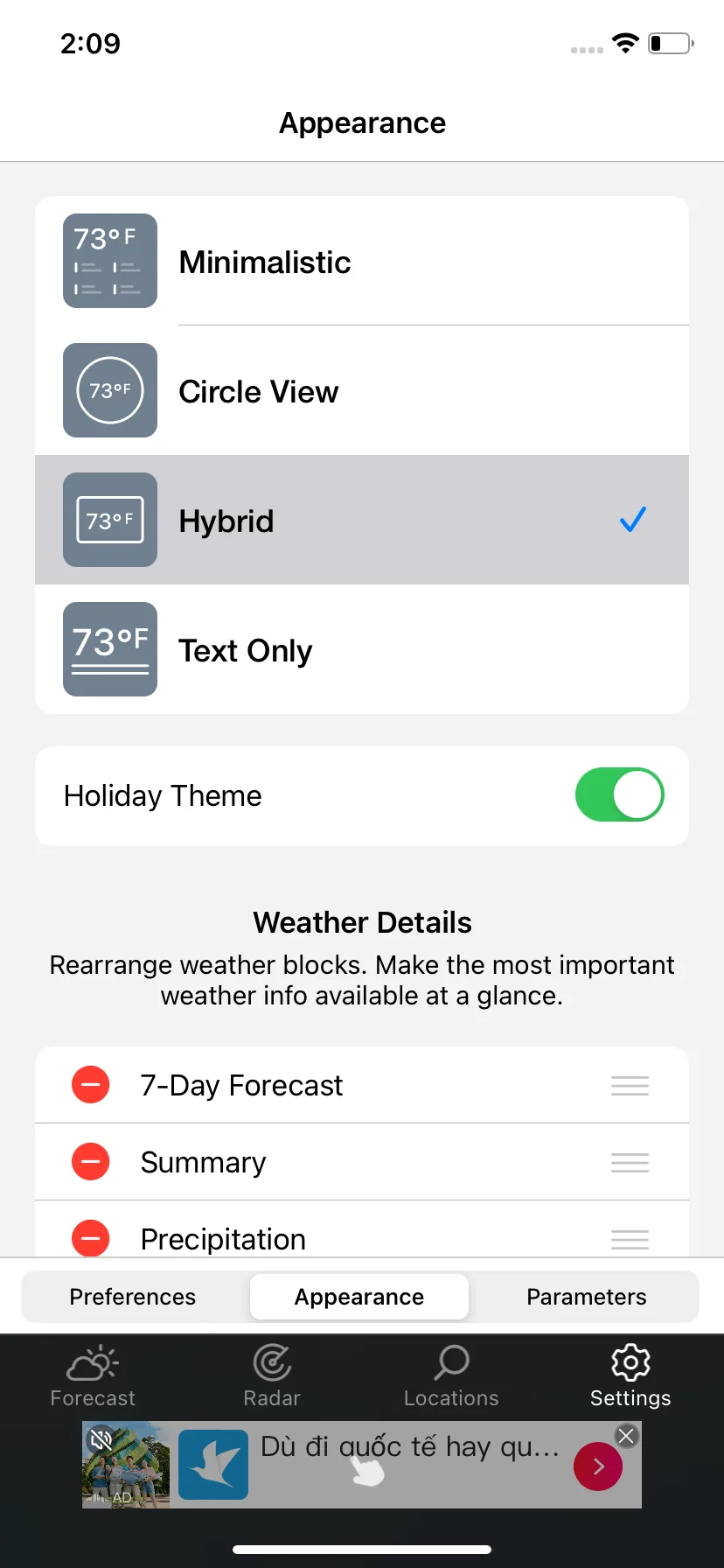Switch to the Preferences segment
Screen dimensions: 724x1568
[133, 1297]
